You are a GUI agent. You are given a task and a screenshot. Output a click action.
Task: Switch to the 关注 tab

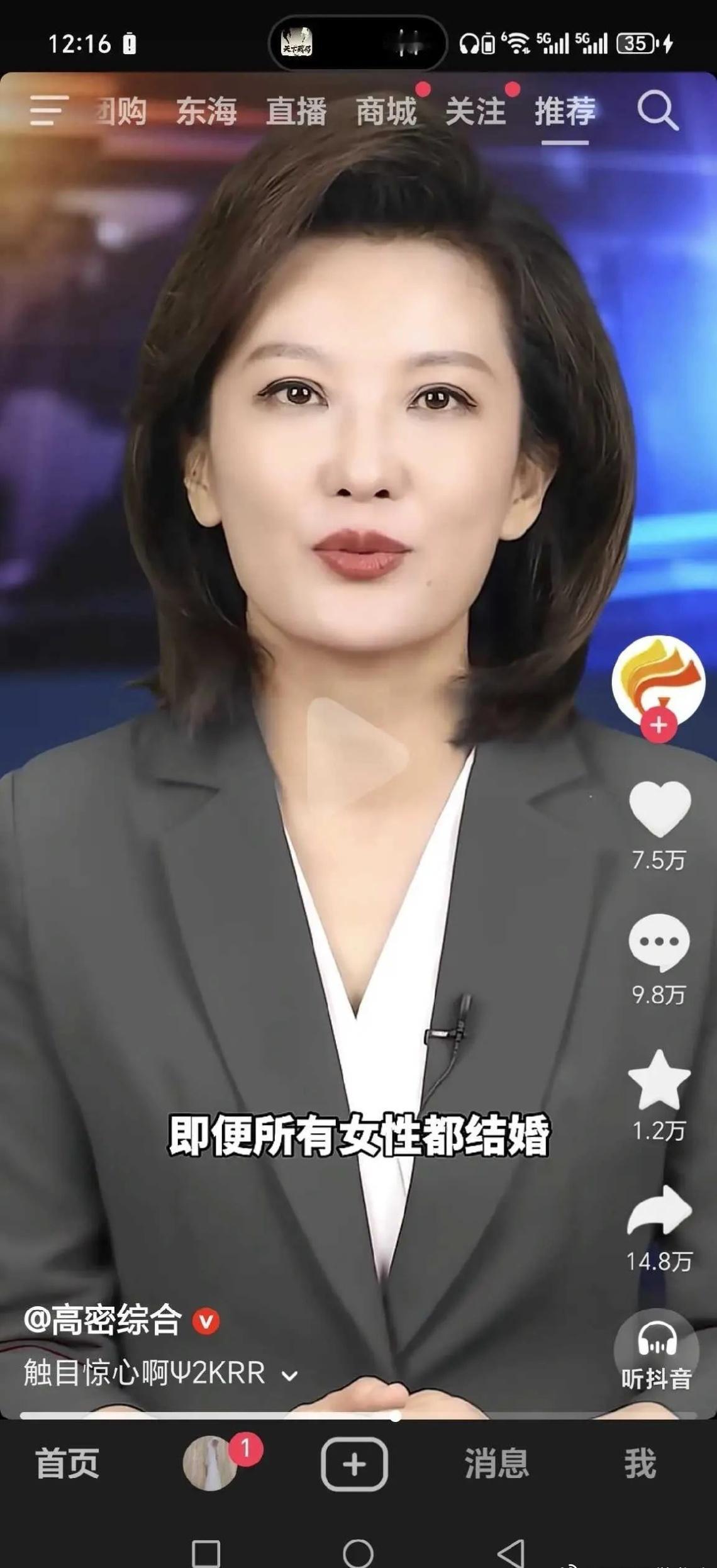coord(475,111)
